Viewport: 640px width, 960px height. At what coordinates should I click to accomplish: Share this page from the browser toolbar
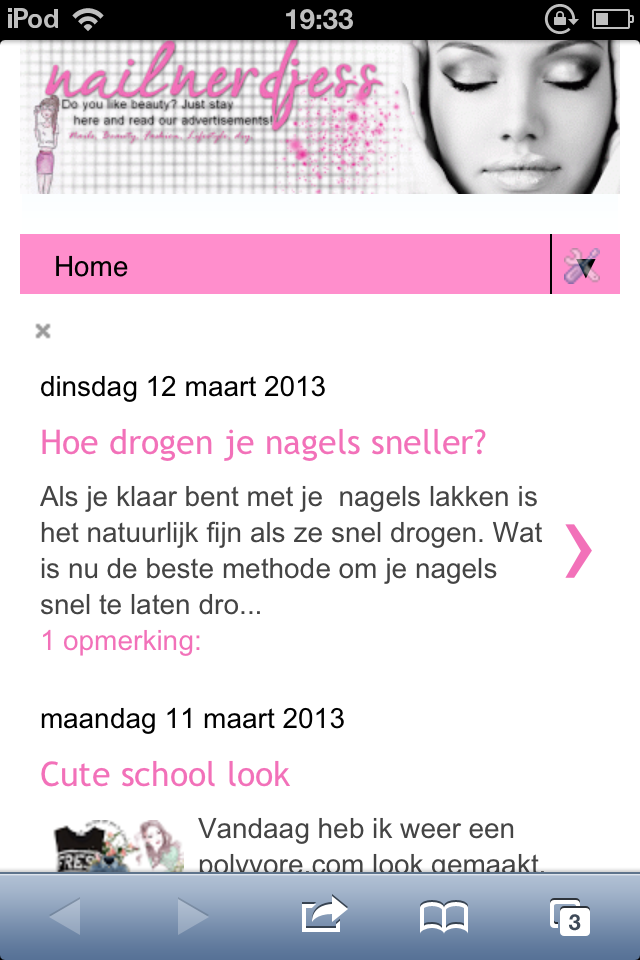tap(324, 915)
